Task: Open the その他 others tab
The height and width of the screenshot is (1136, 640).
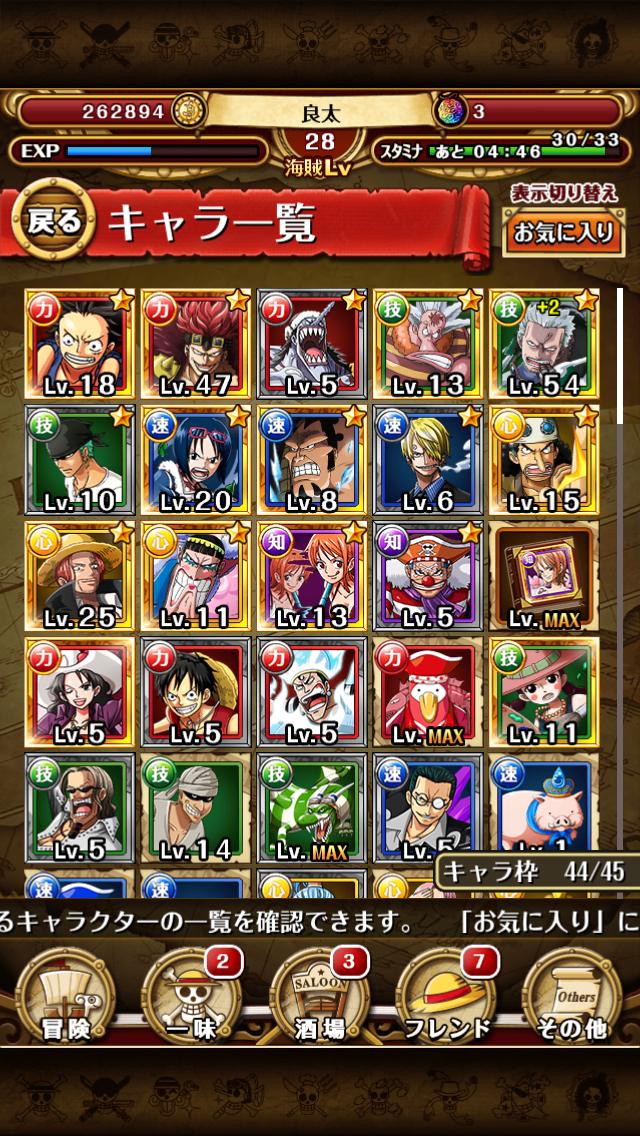Action: point(573,995)
